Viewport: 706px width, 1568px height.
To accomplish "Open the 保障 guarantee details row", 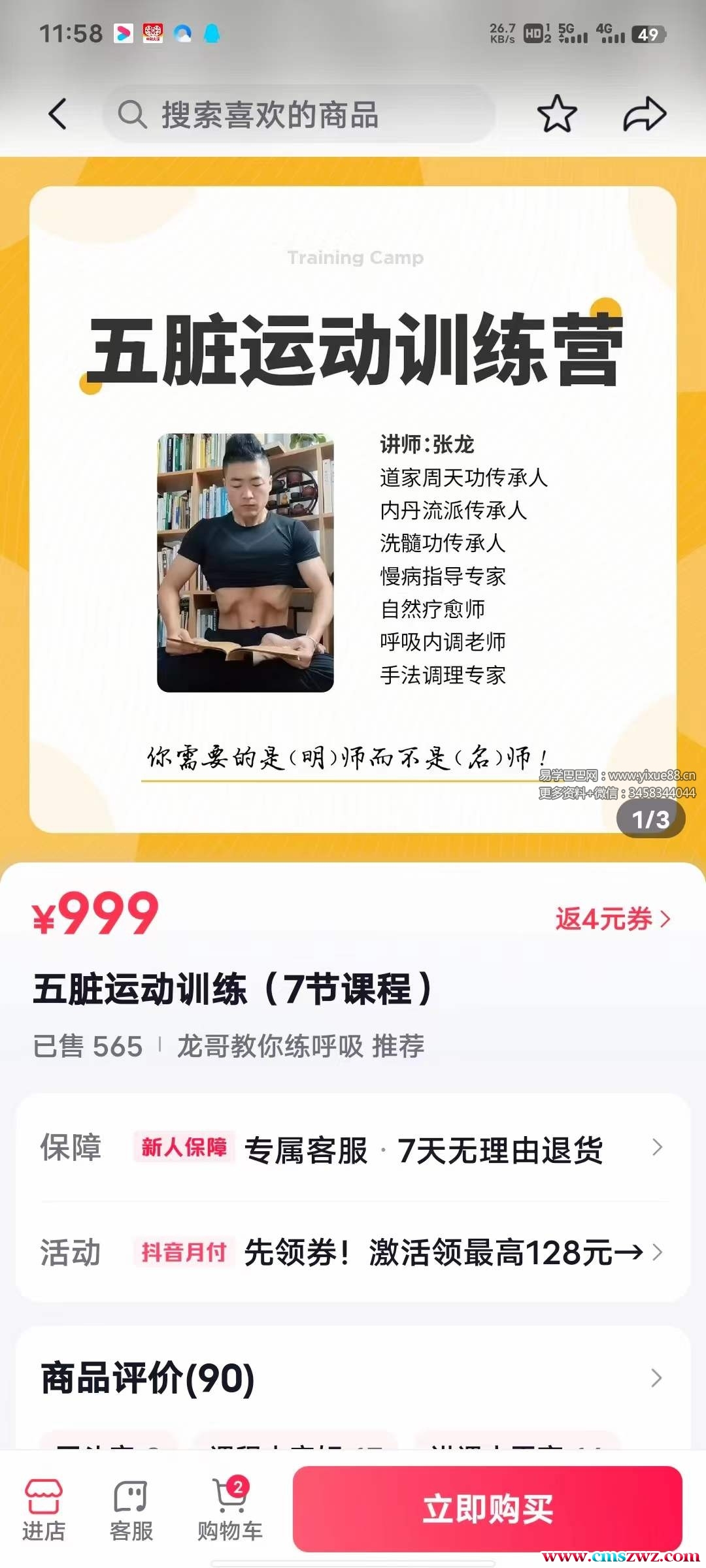I will tap(353, 1148).
